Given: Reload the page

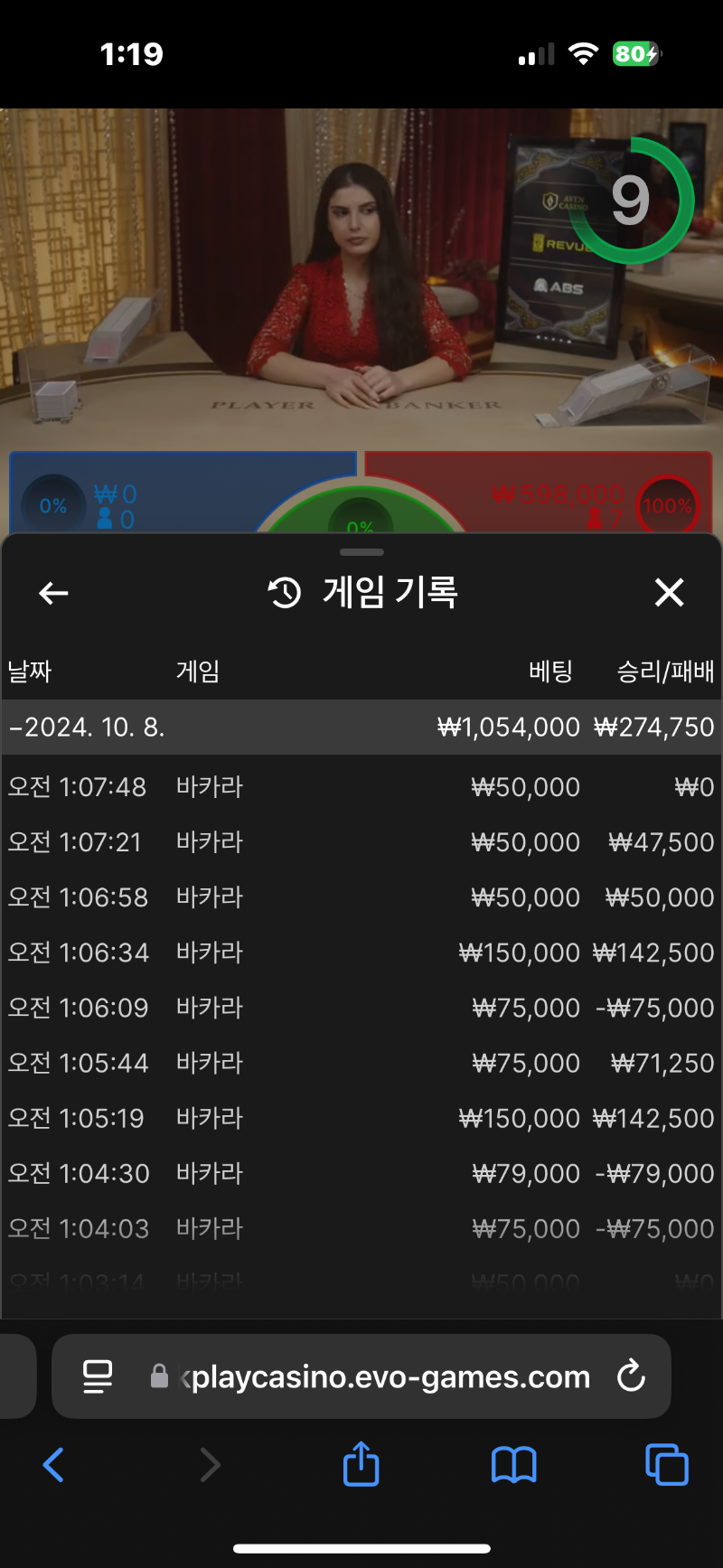Looking at the screenshot, I should pyautogui.click(x=631, y=1376).
